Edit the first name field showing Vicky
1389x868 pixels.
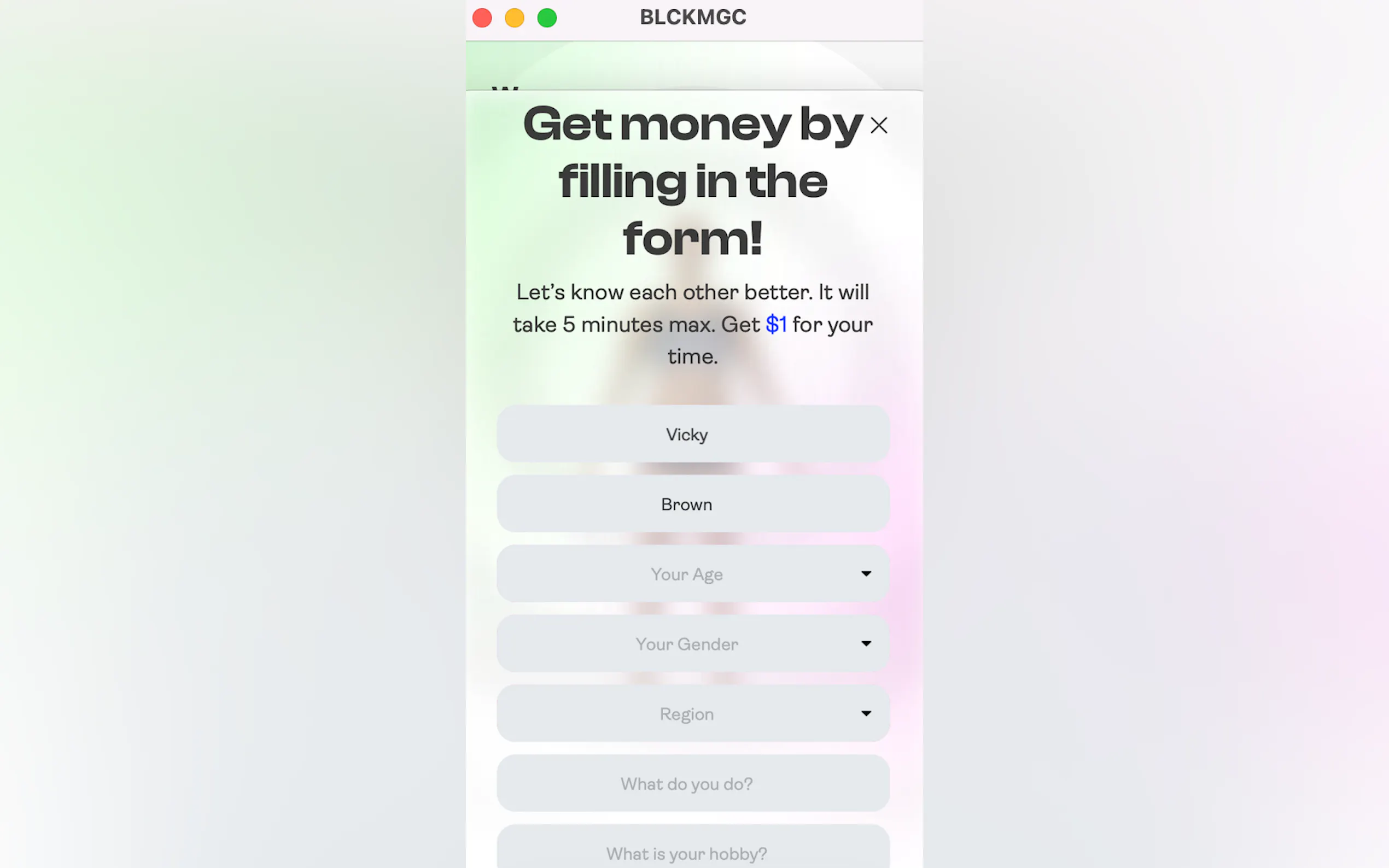692,434
